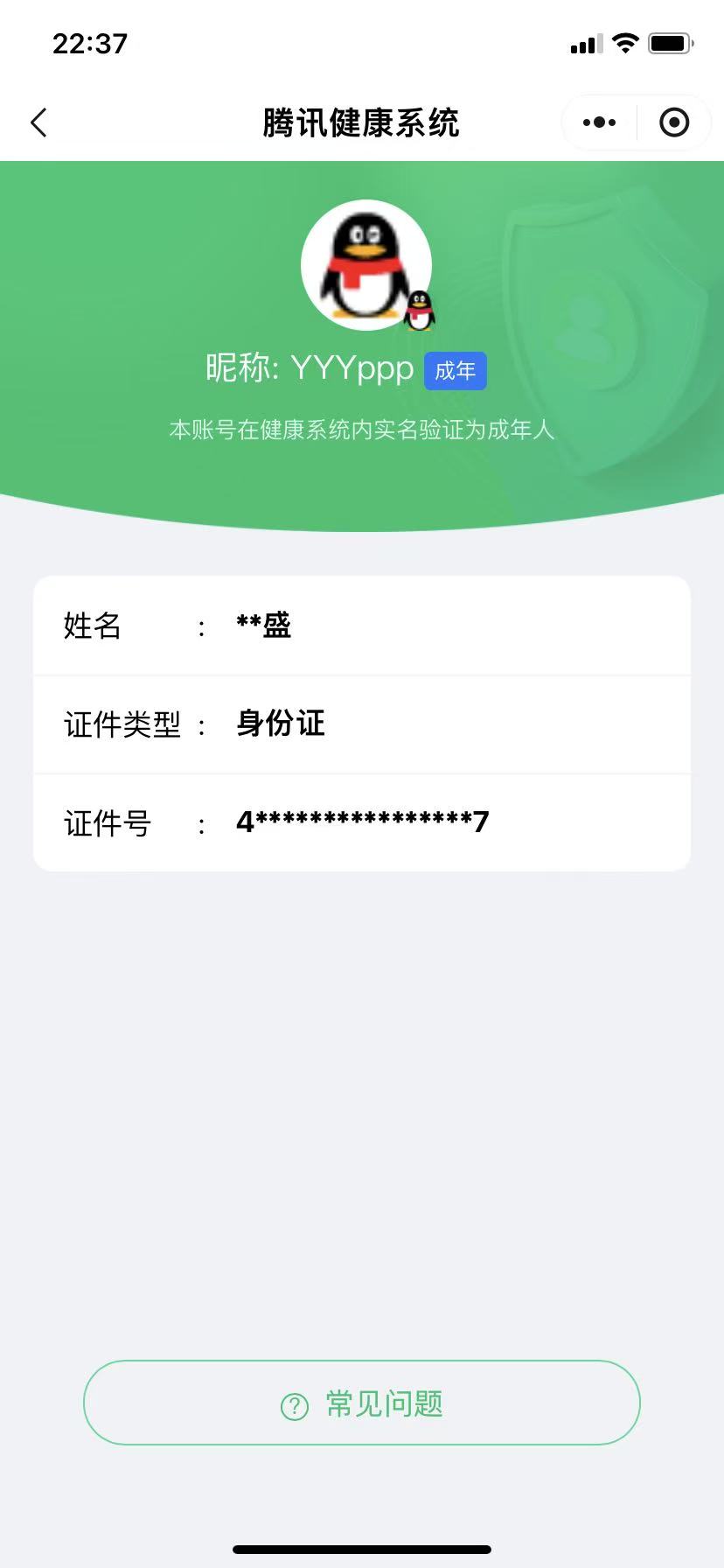Click the 常见问题 button

(362, 1402)
